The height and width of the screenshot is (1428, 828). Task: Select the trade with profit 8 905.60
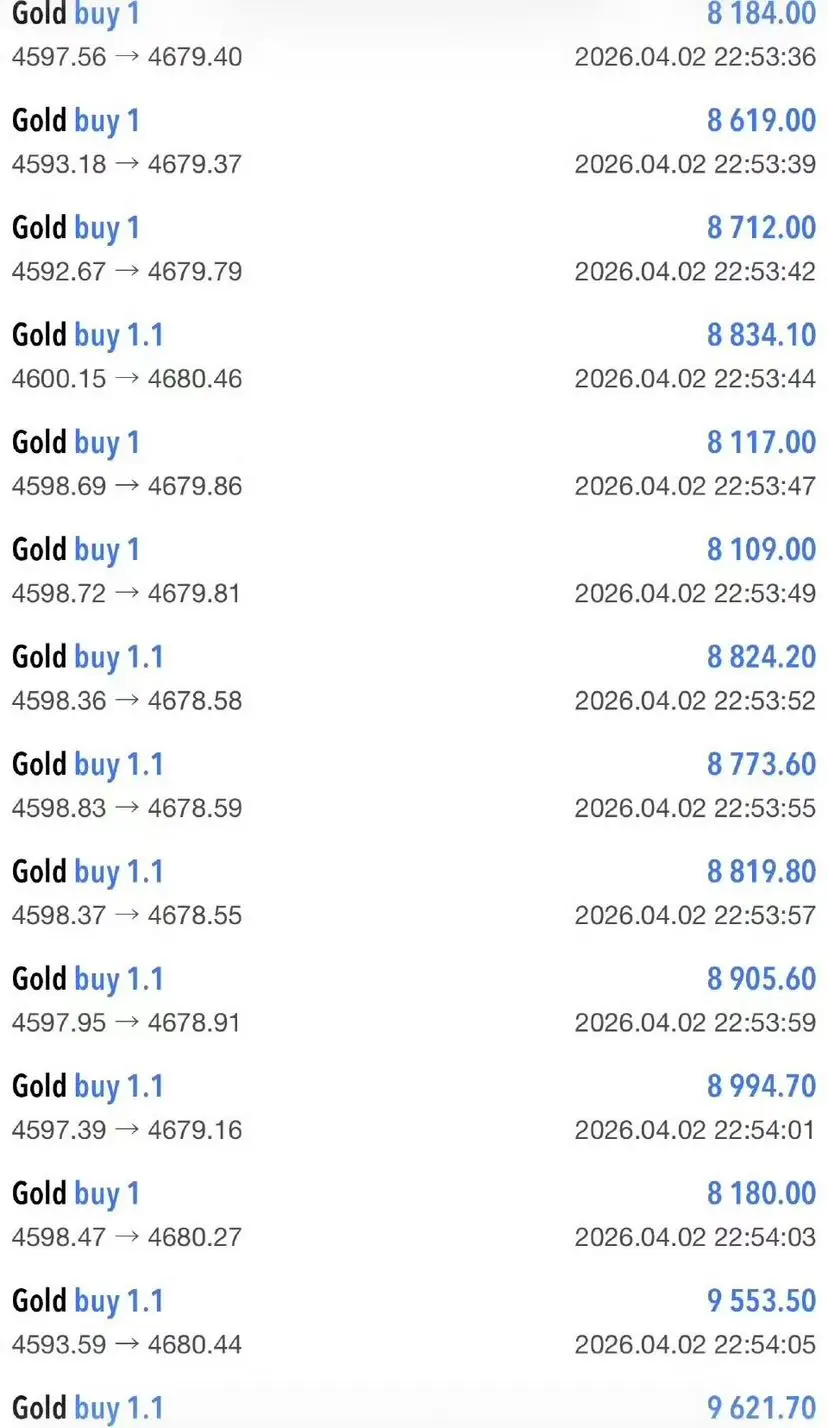(414, 999)
